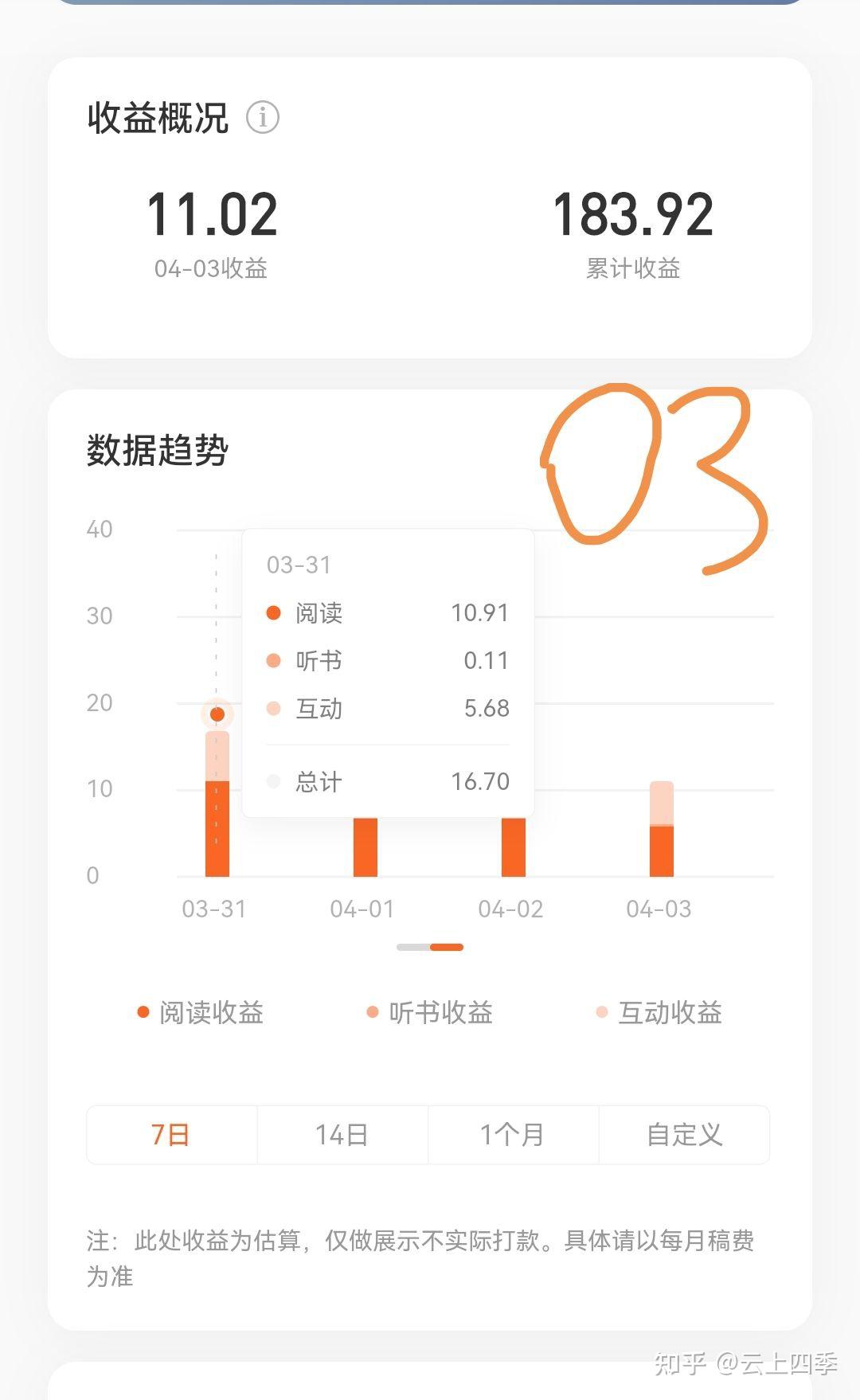Toggle the 阅读收益 legend series
This screenshot has height=1400, width=860.
click(201, 1012)
